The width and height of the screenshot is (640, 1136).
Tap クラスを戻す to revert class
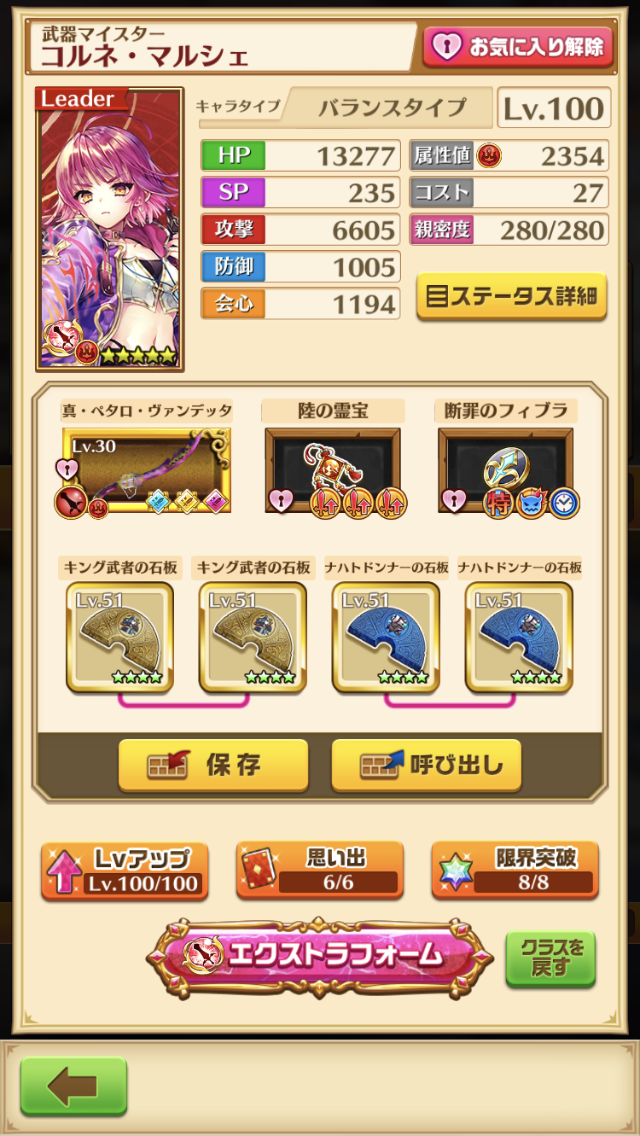(550, 958)
